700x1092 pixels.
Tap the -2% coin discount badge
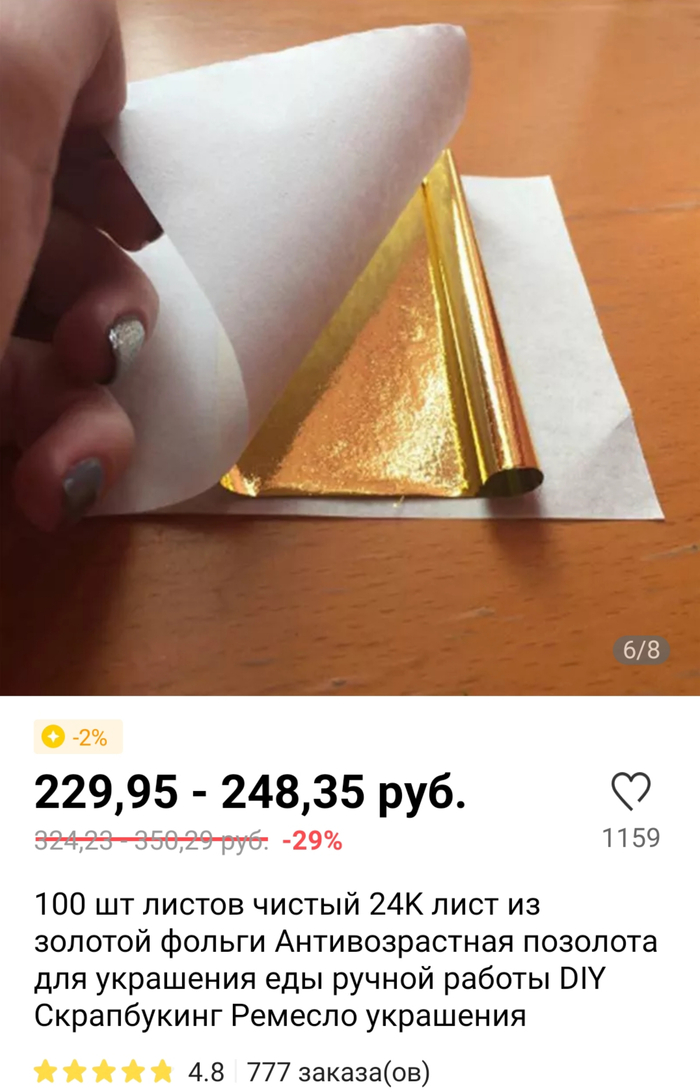click(77, 738)
